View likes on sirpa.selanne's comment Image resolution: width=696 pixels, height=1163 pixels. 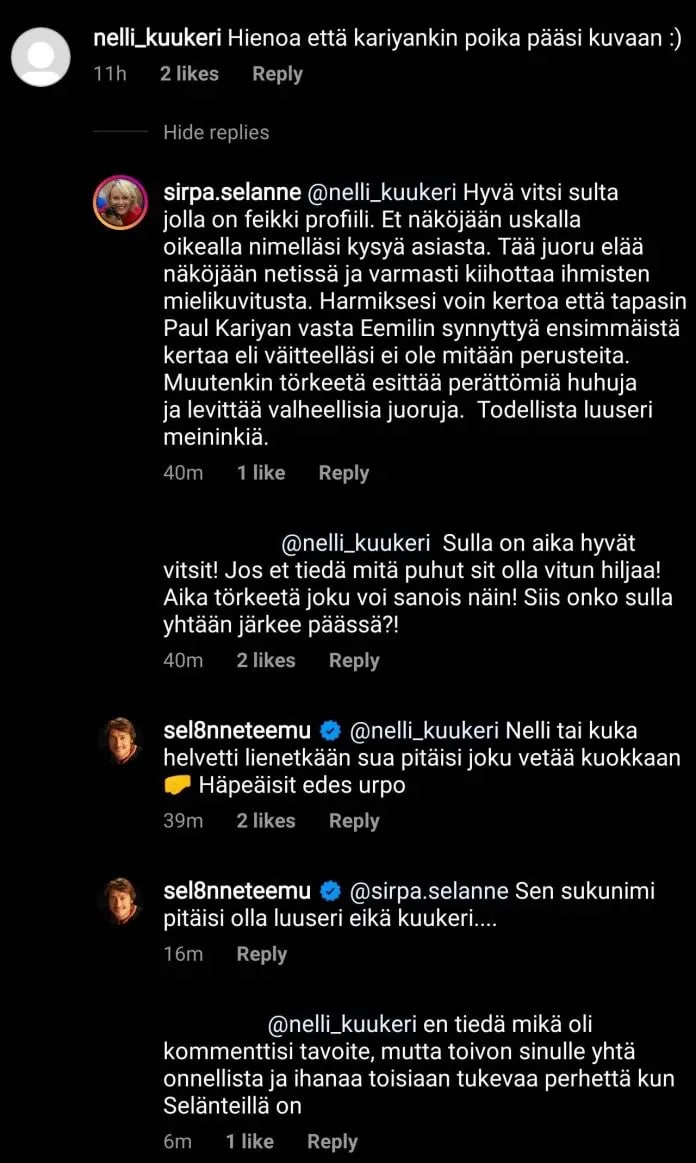click(x=261, y=473)
